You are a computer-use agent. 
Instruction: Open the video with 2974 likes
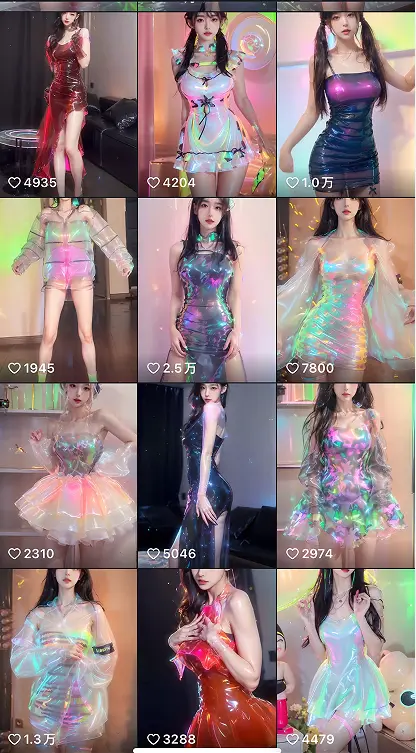pyautogui.click(x=346, y=475)
